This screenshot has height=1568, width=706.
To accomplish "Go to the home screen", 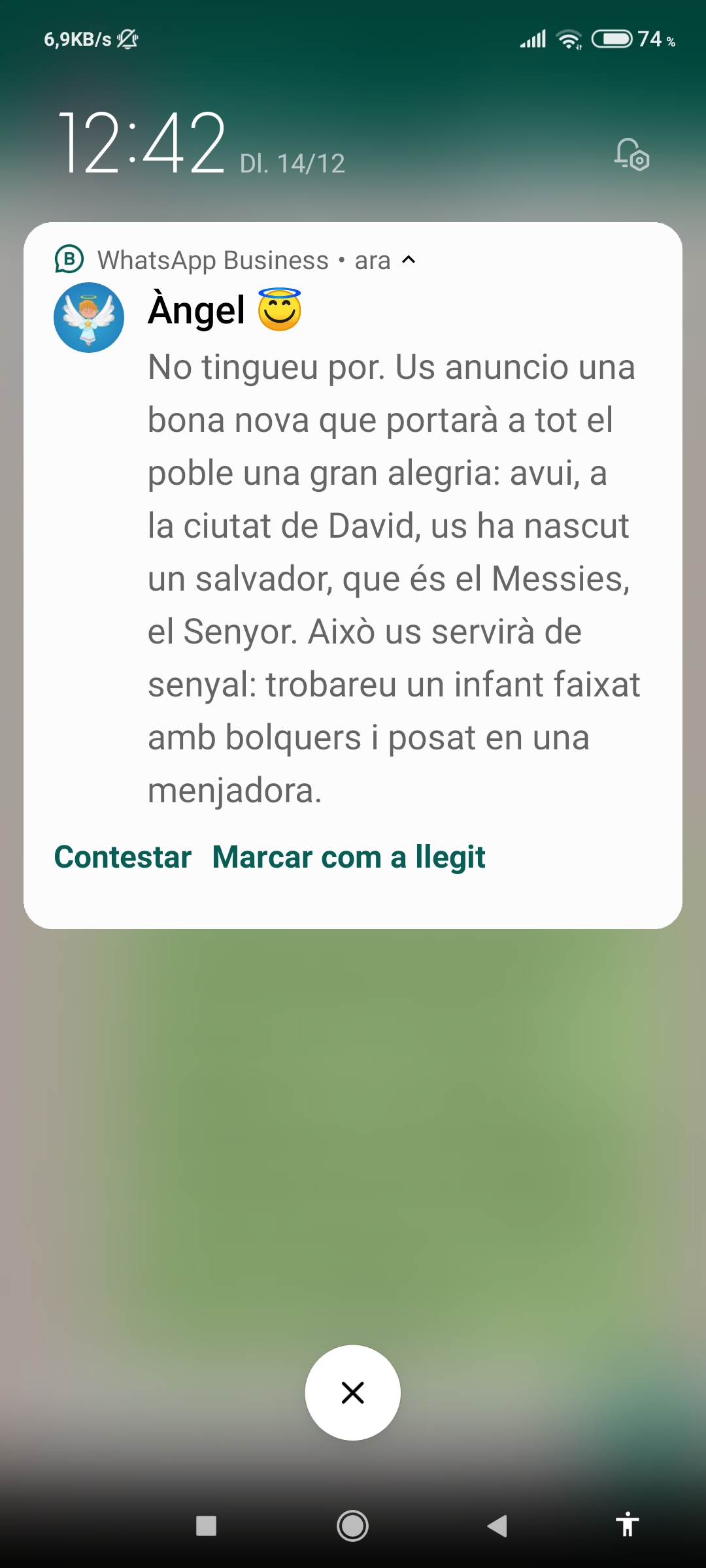I will pos(352,1526).
